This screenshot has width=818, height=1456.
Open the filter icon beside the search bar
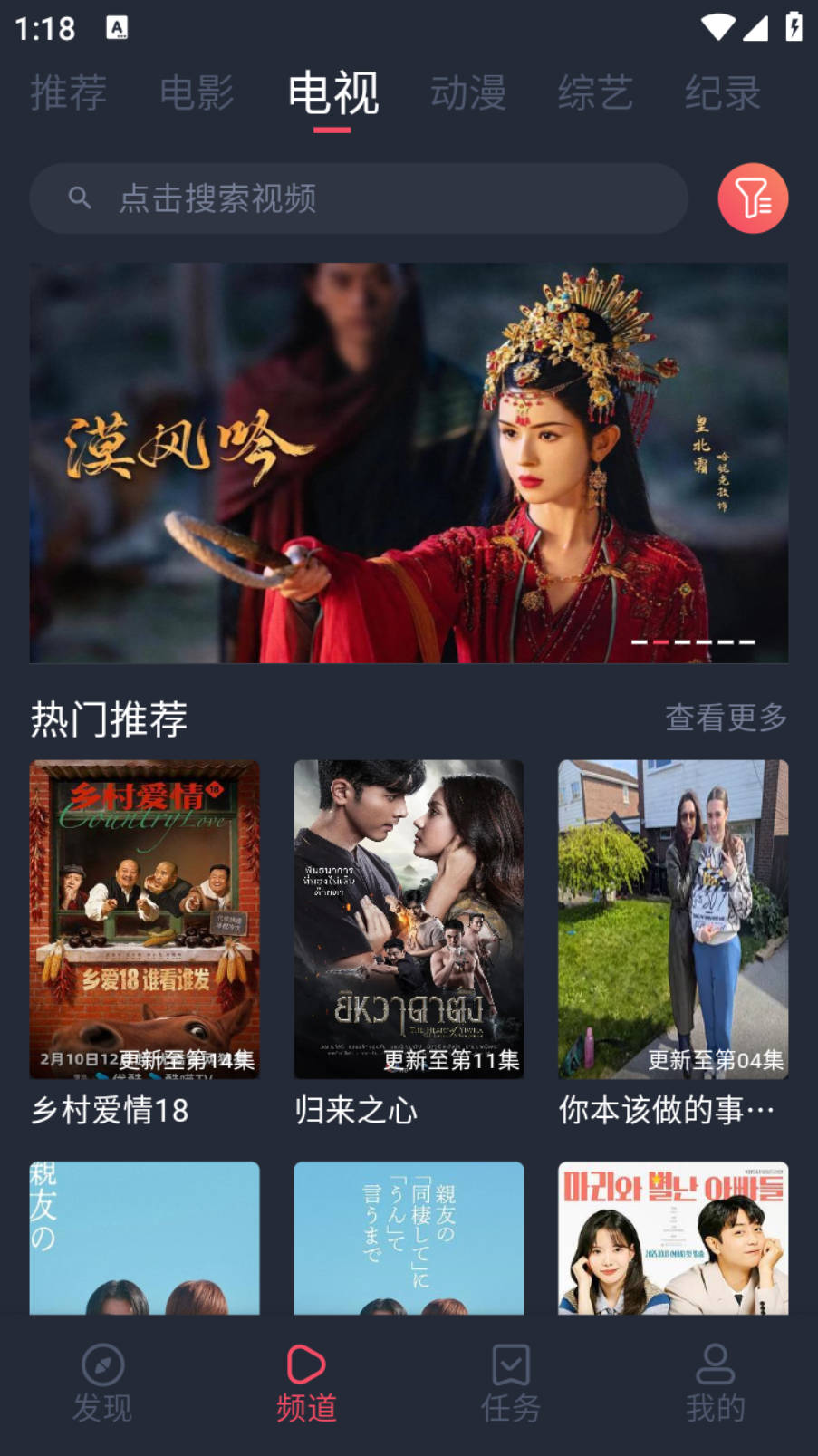point(753,198)
